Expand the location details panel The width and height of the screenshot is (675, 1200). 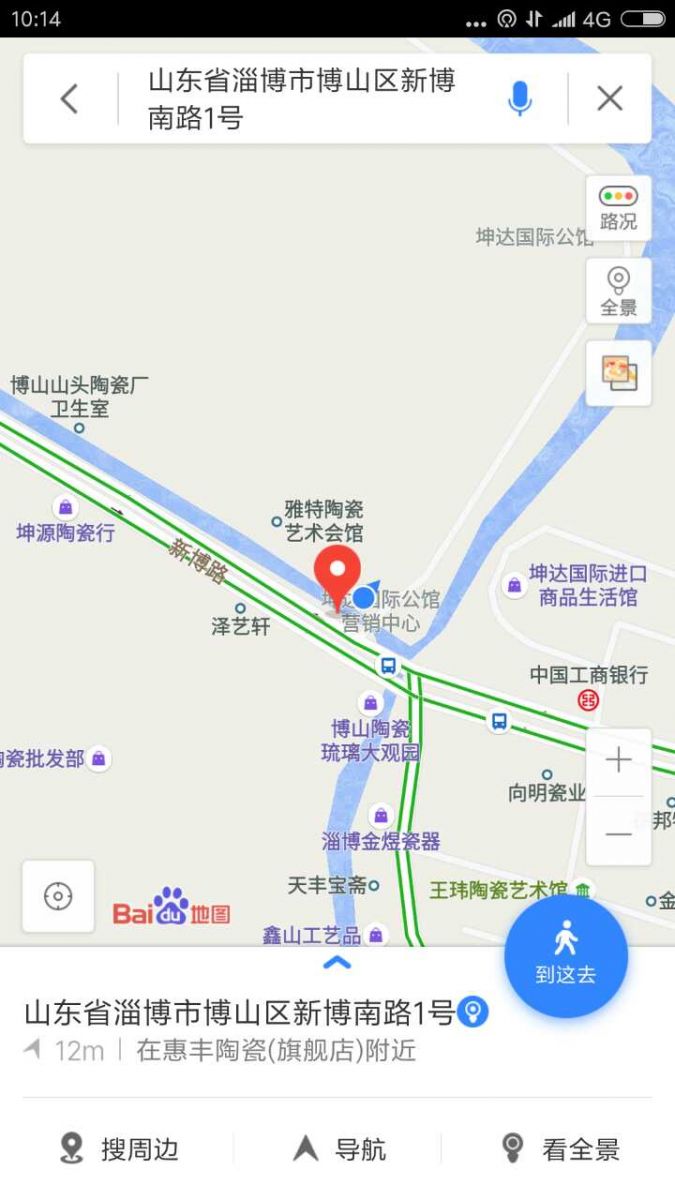[x=337, y=963]
